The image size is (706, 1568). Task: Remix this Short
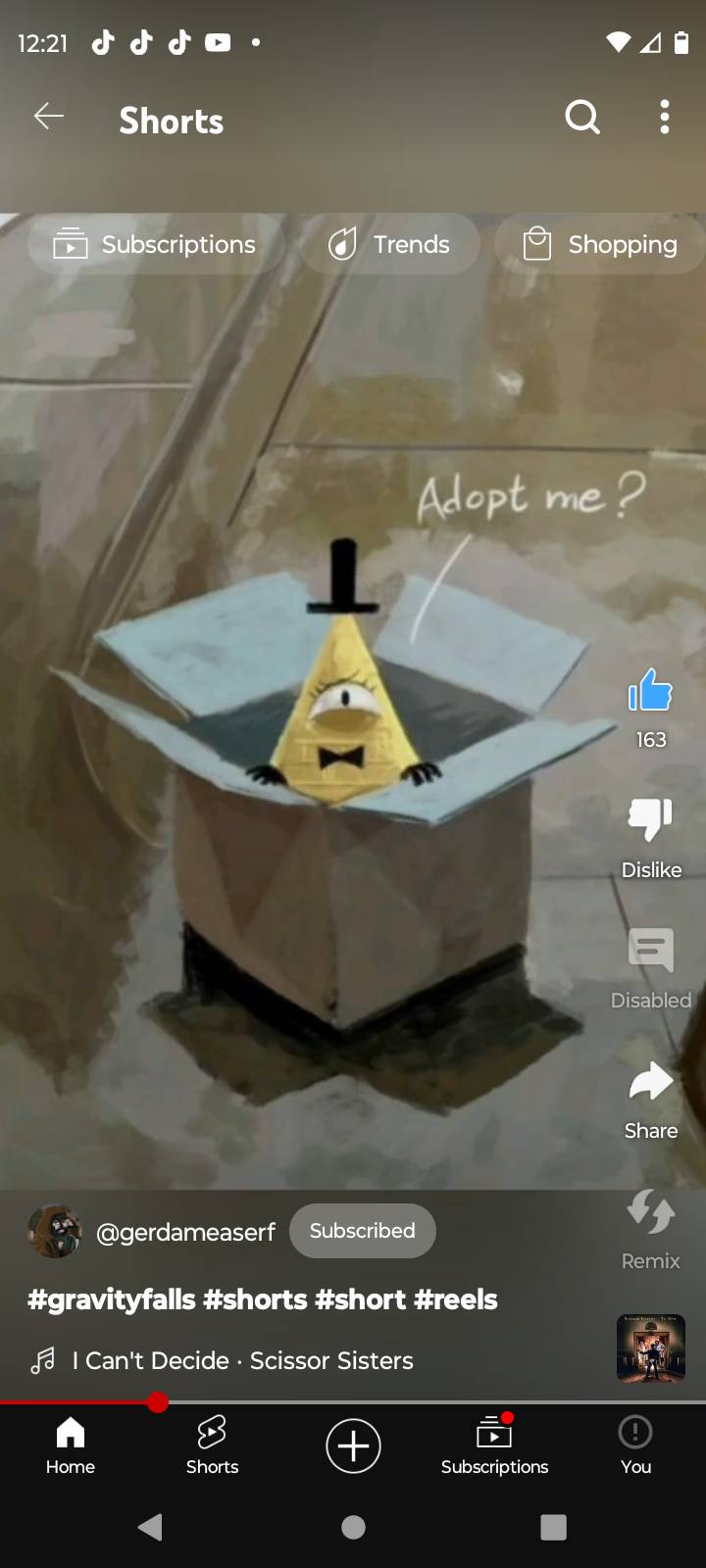point(650,1215)
